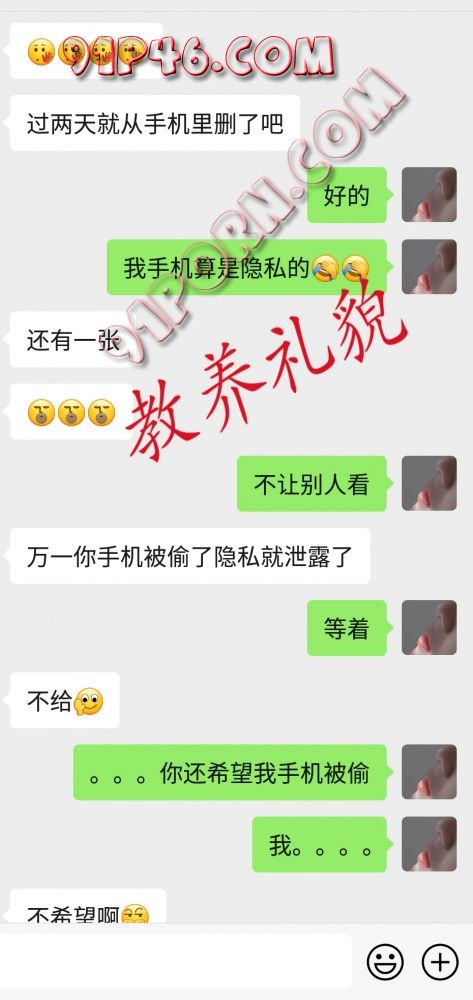Tap the avatar next to 等着 message
This screenshot has width=473, height=1000.
click(429, 628)
